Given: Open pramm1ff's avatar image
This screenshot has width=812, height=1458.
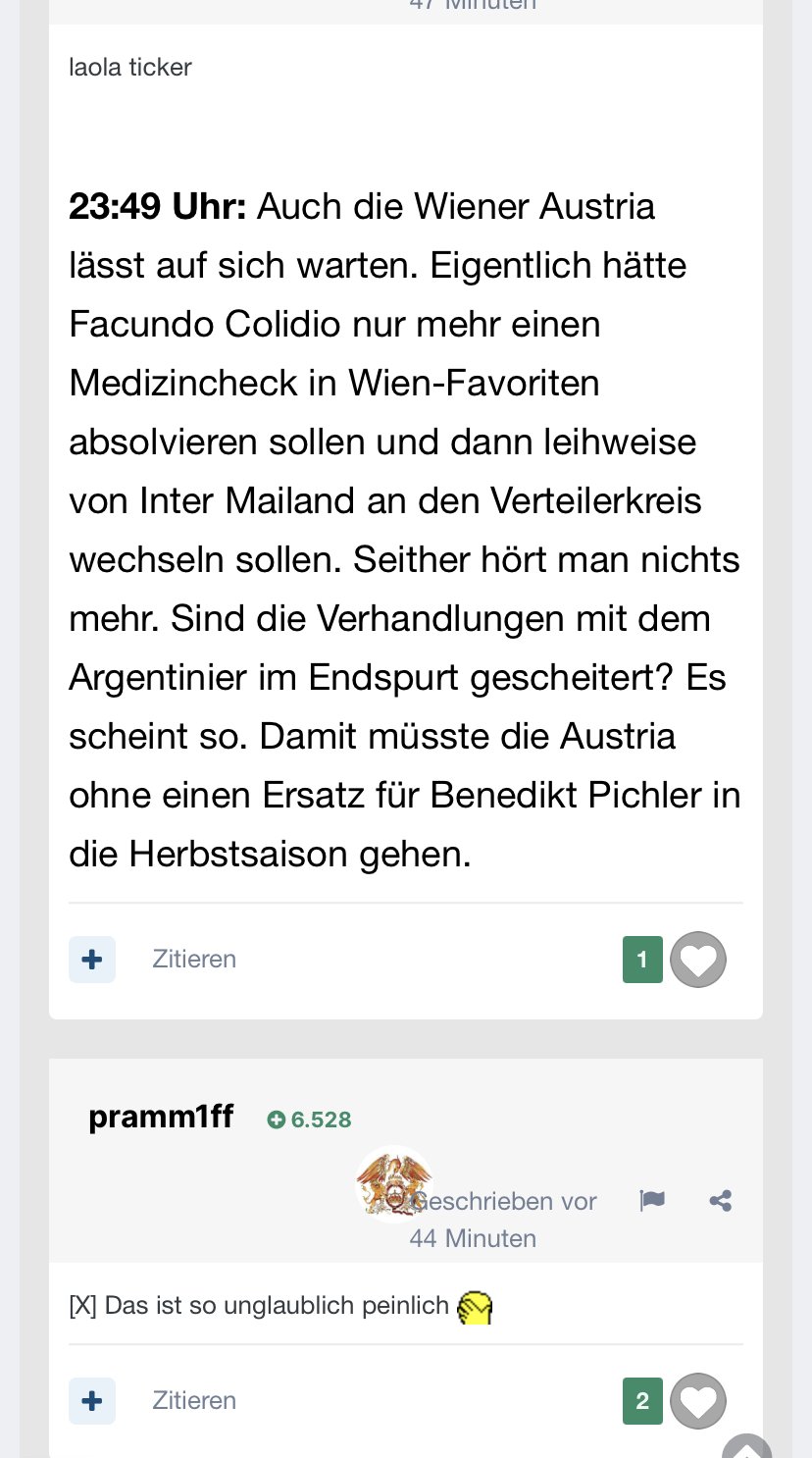Looking at the screenshot, I should point(394,1184).
